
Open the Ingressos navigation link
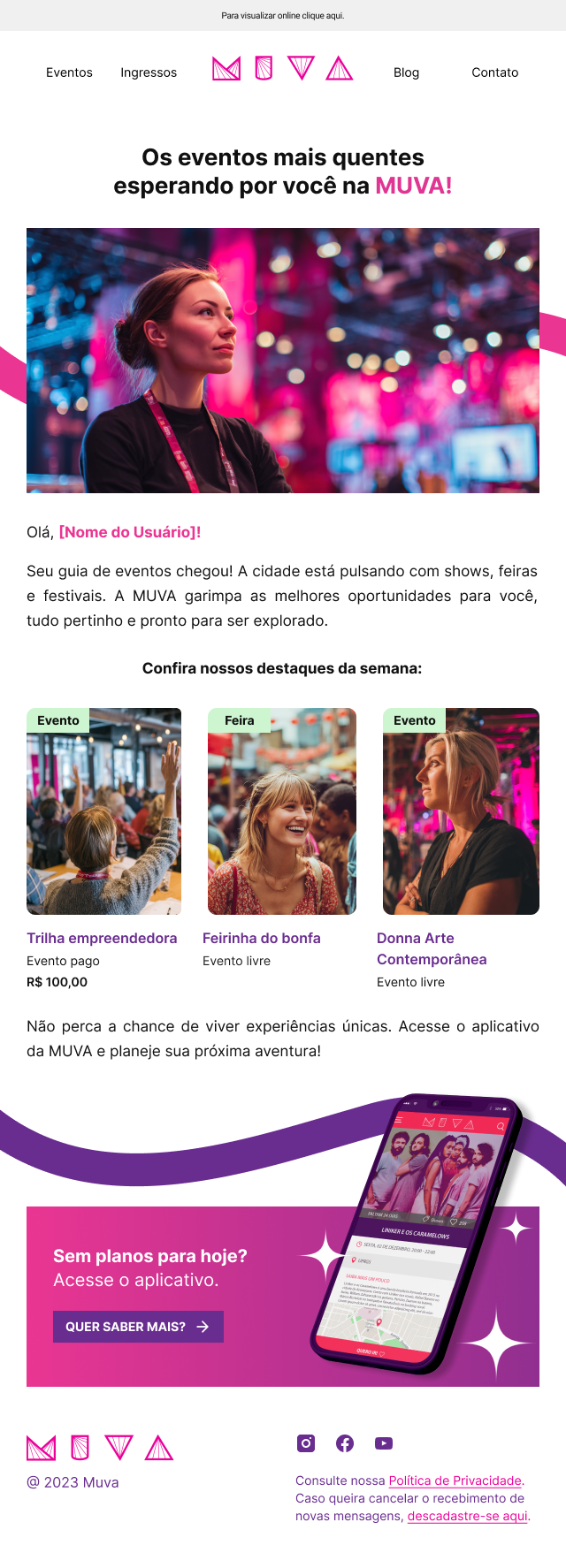click(149, 72)
